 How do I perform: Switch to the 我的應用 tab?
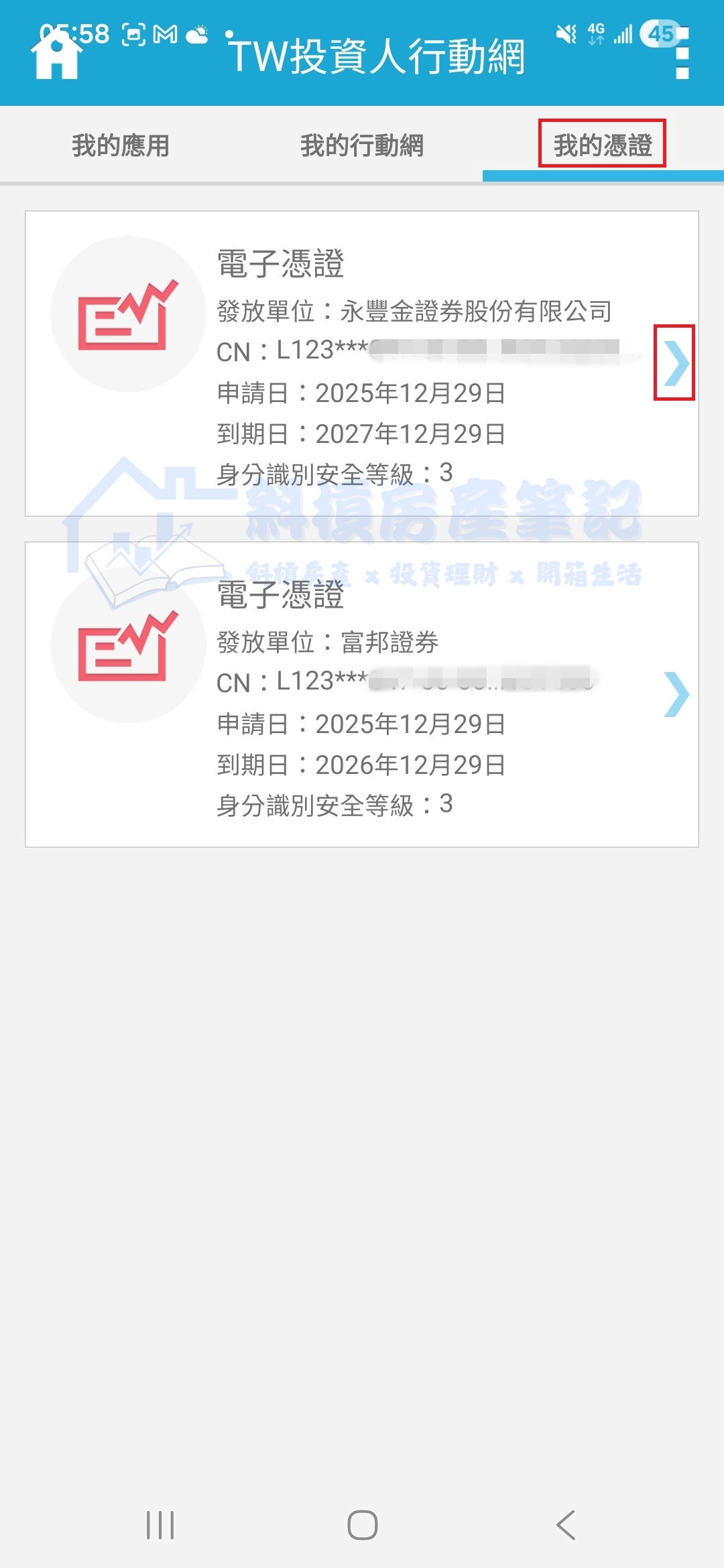121,144
